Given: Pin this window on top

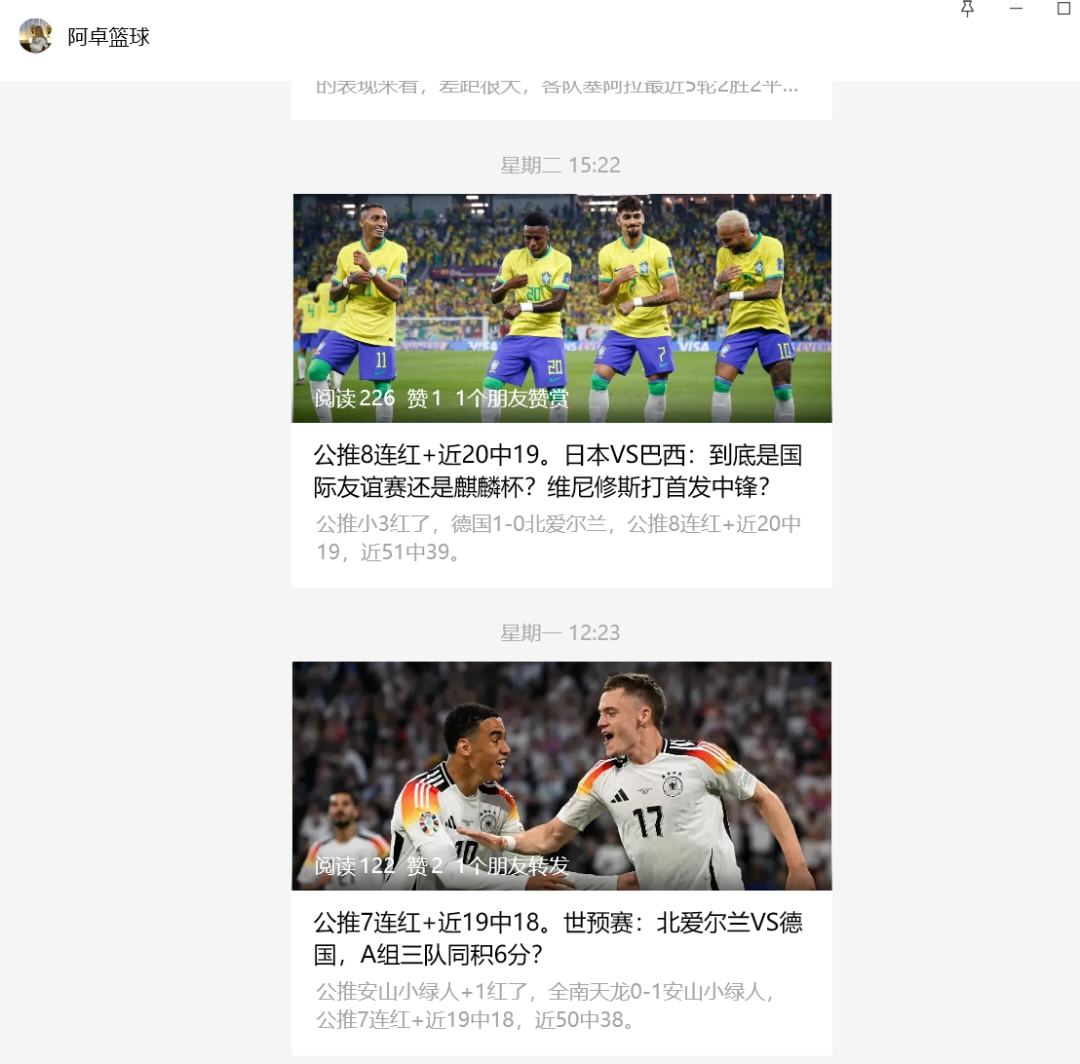Looking at the screenshot, I should [x=967, y=9].
